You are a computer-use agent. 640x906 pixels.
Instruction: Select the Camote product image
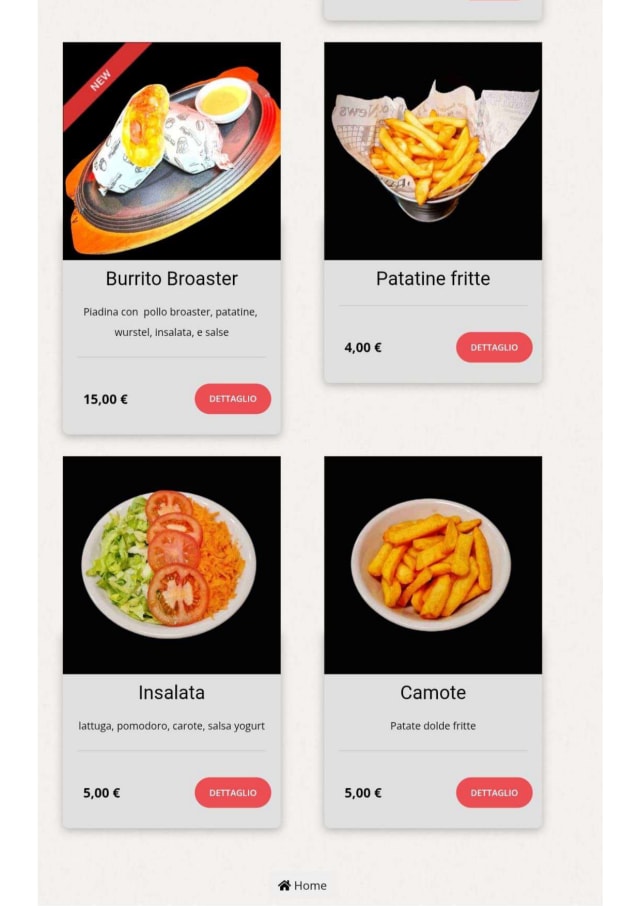(x=433, y=565)
